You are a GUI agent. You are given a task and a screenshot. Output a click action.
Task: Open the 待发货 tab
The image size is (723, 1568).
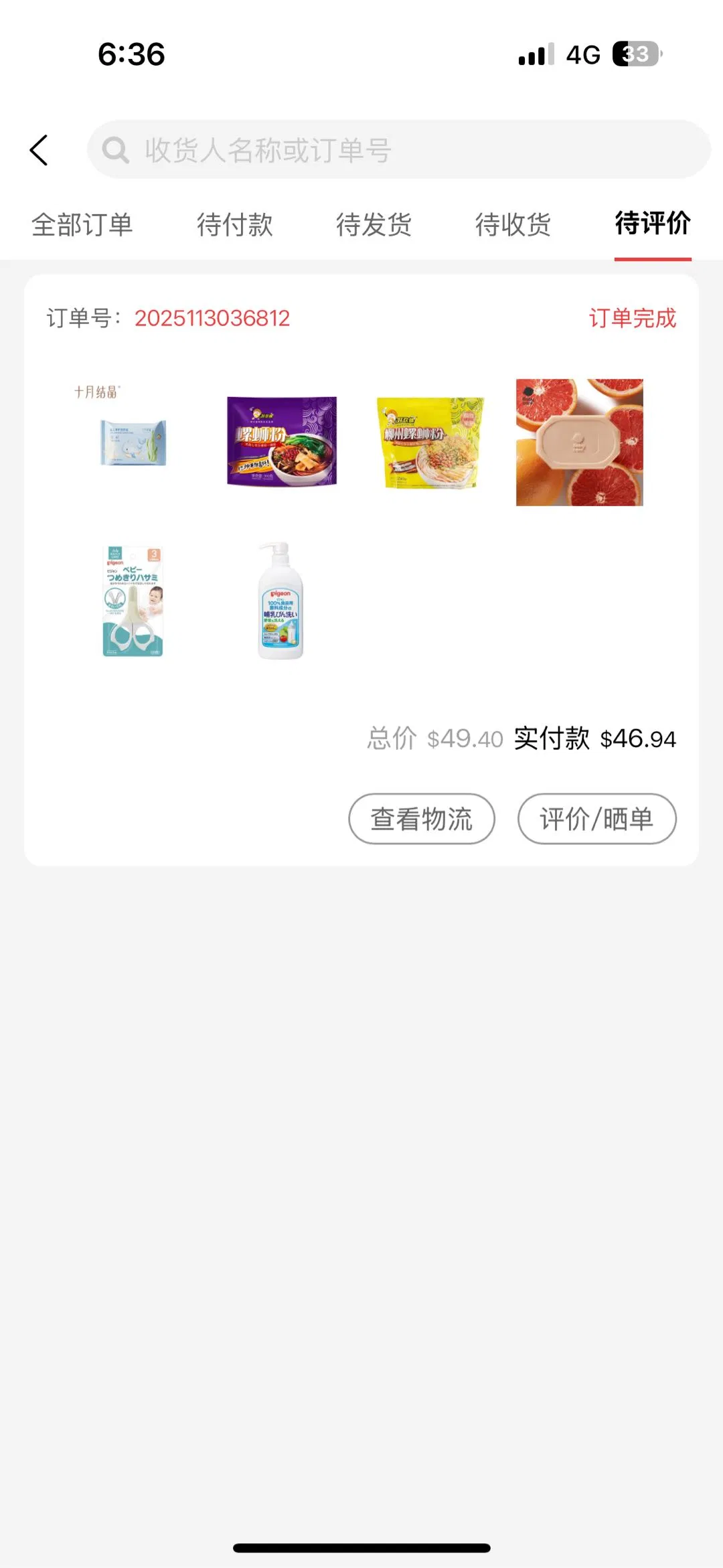pyautogui.click(x=374, y=225)
